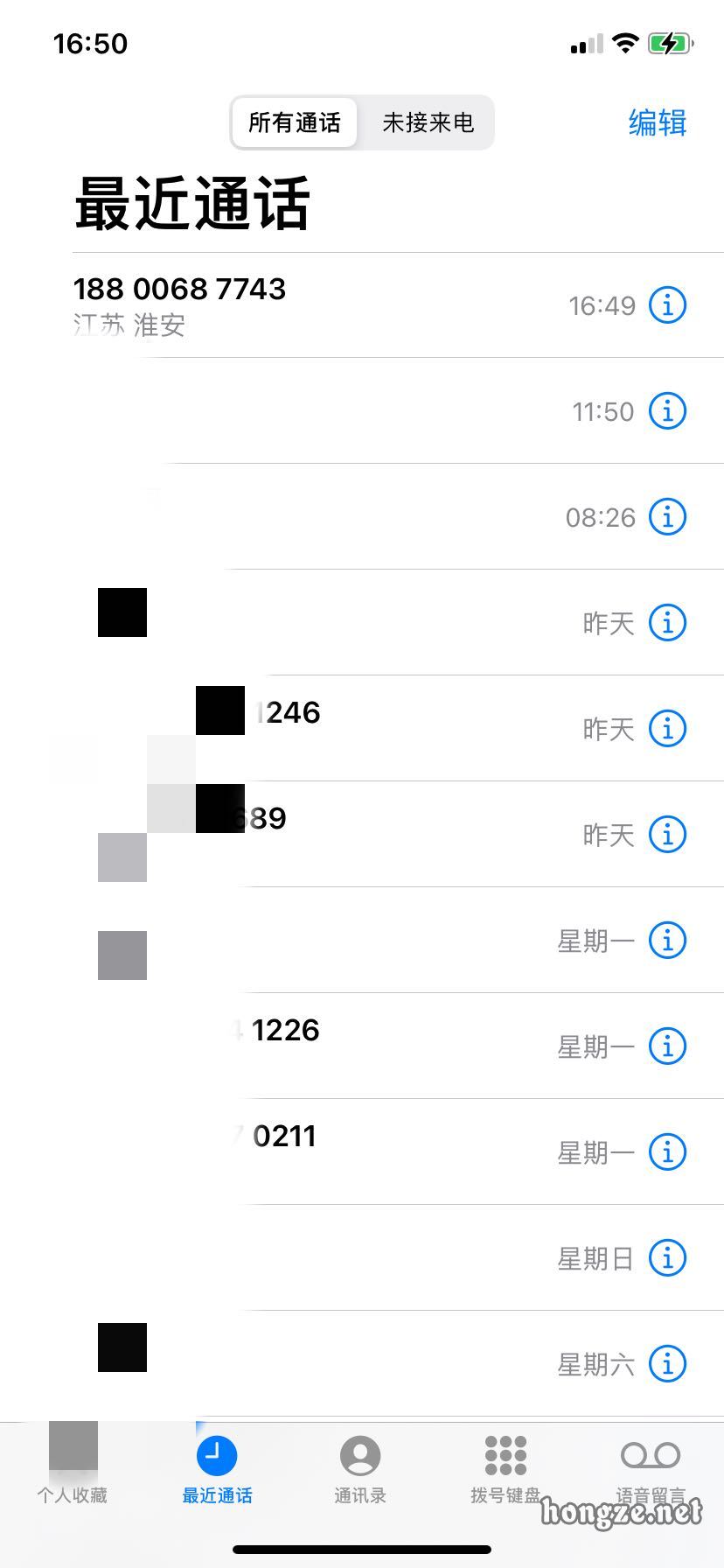Select the 所有通话 segment
Screen dimensions: 724x1568
coord(295,122)
